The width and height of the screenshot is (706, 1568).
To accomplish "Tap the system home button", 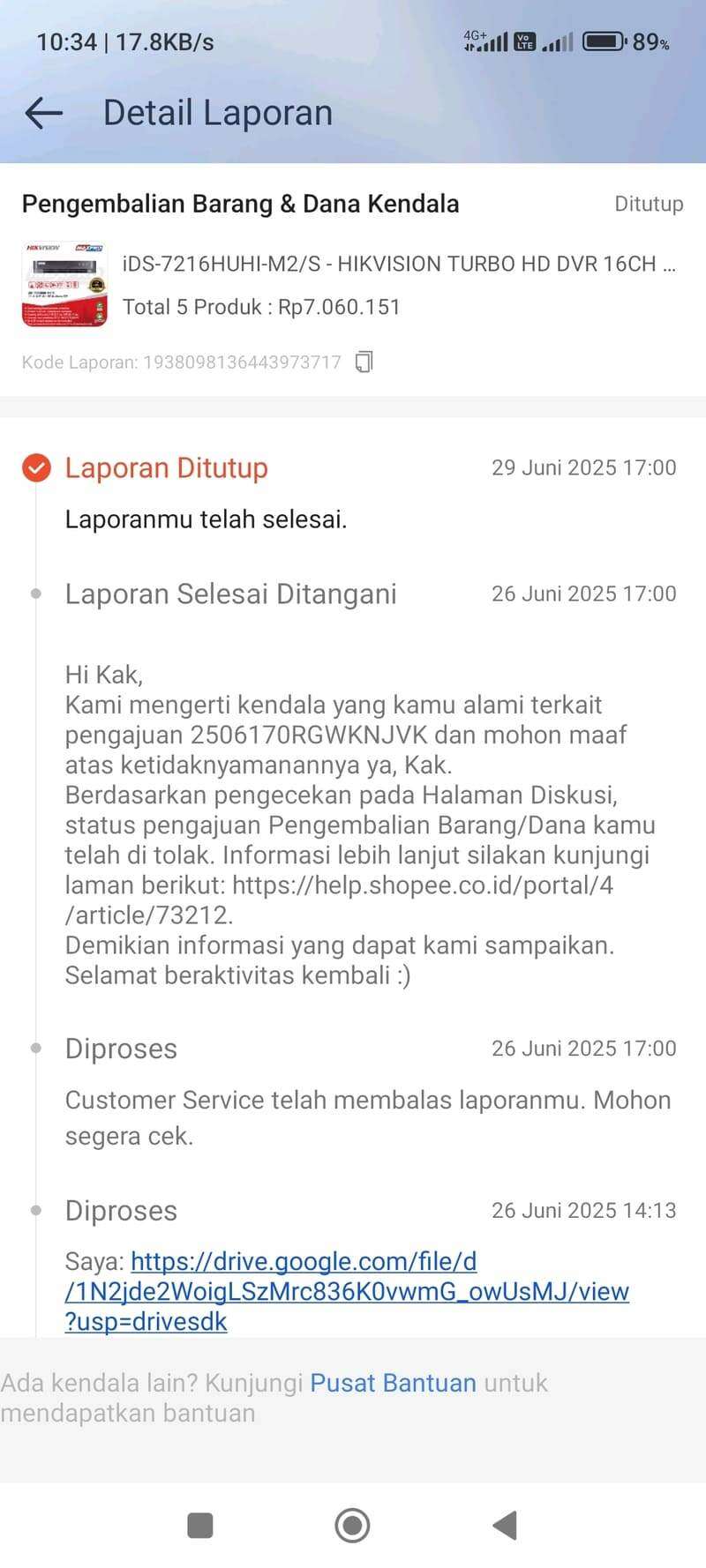I will pyautogui.click(x=352, y=1525).
